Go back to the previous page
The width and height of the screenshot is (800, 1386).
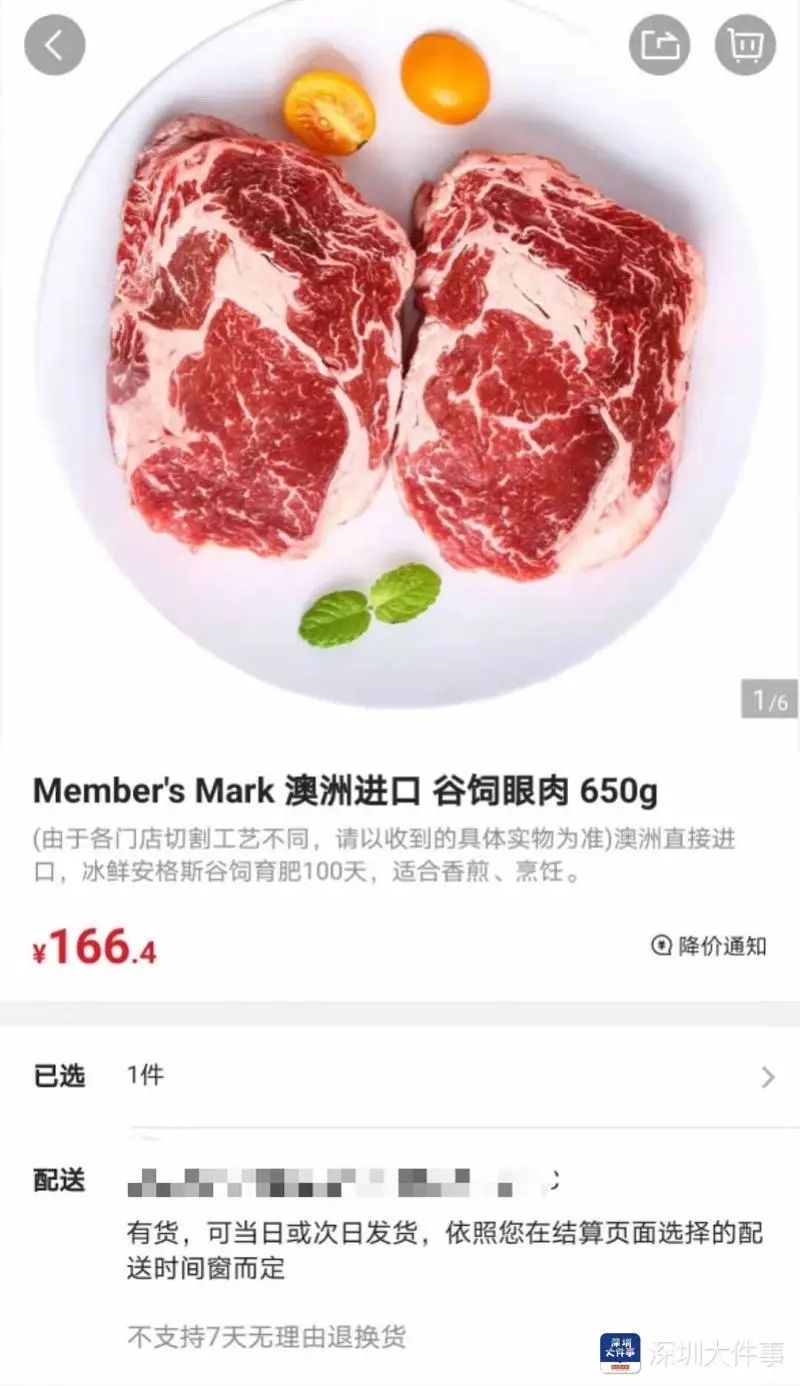point(55,45)
